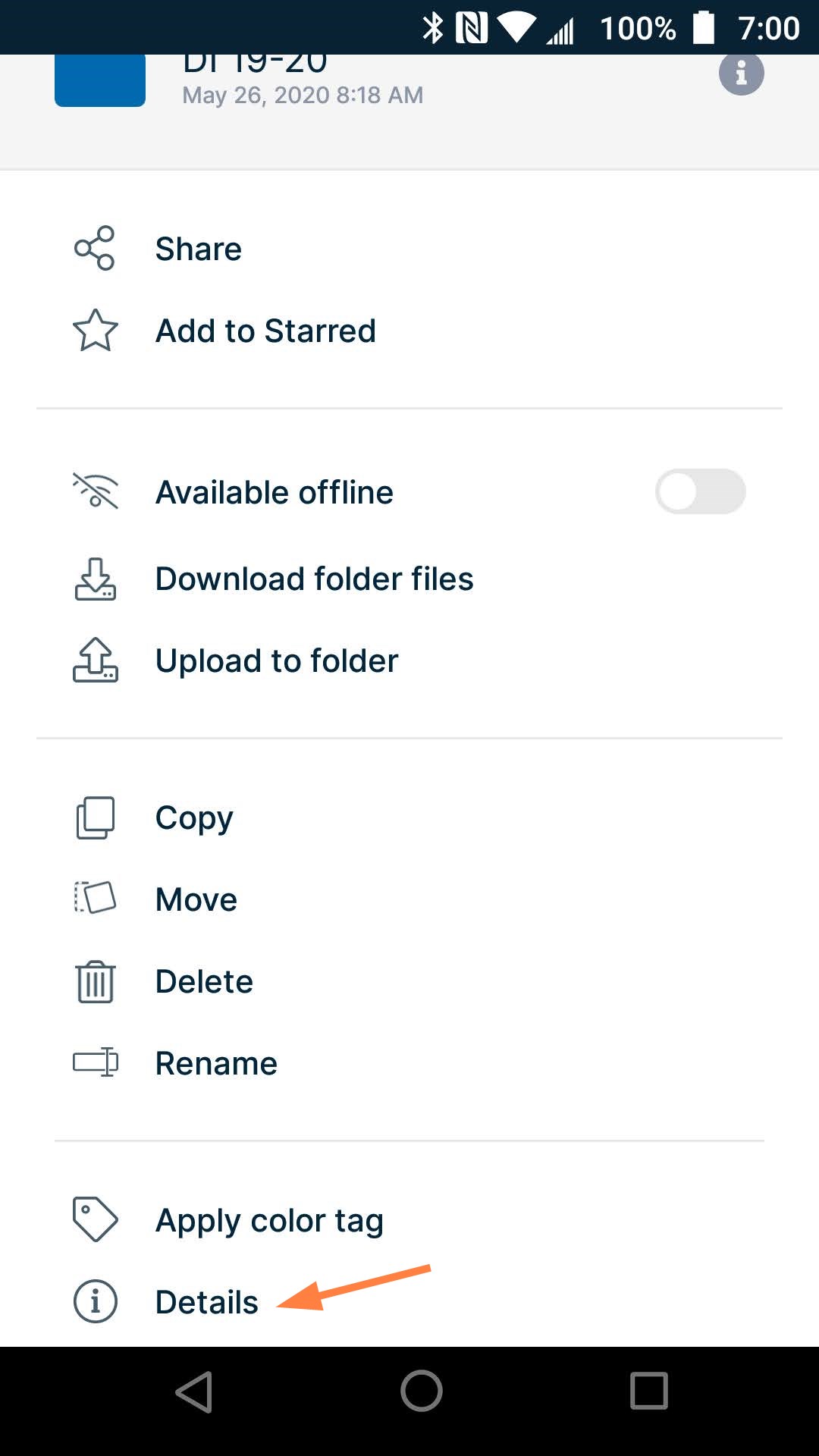Move the folder elsewhere
The width and height of the screenshot is (819, 1456).
(196, 899)
